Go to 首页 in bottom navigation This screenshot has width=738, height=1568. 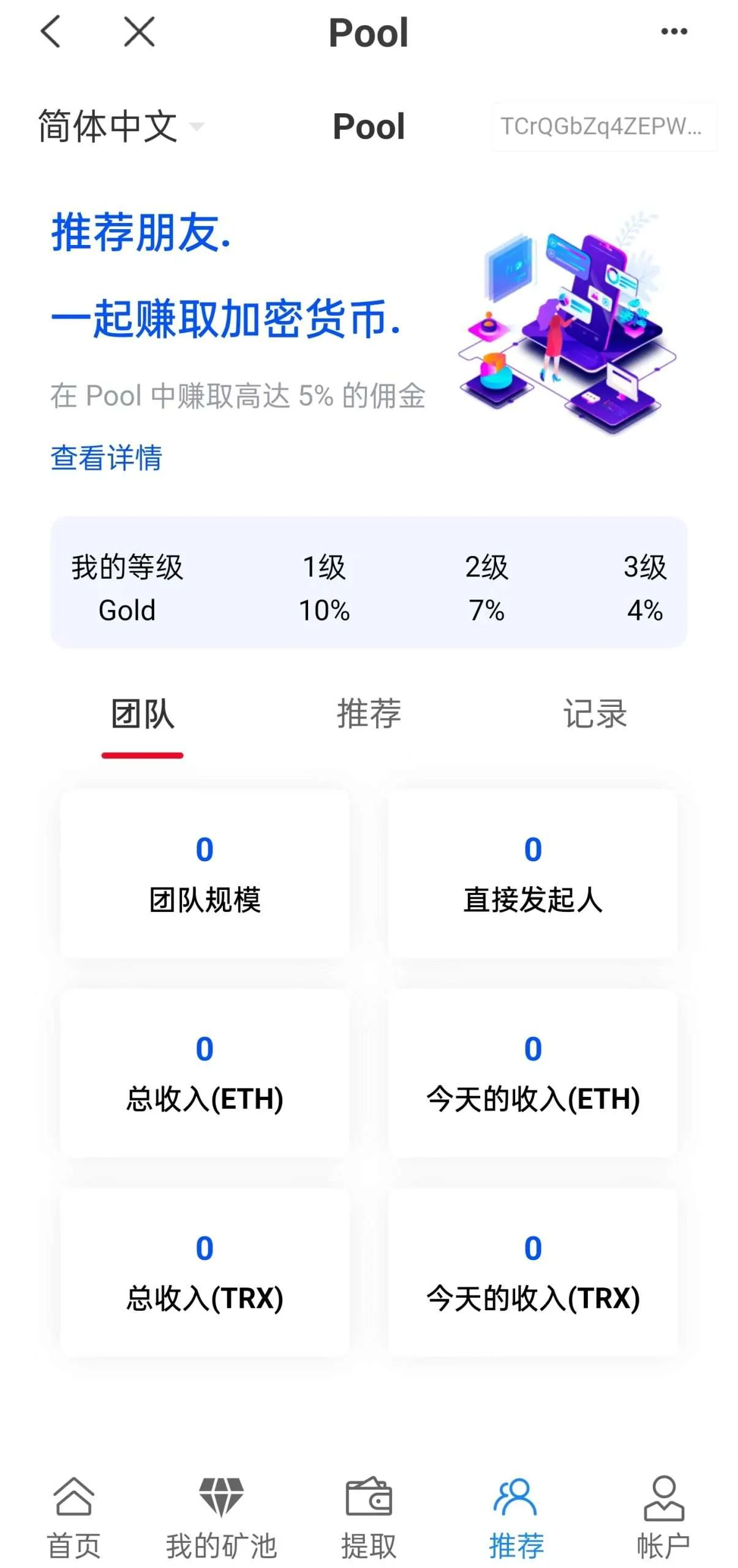74,1516
